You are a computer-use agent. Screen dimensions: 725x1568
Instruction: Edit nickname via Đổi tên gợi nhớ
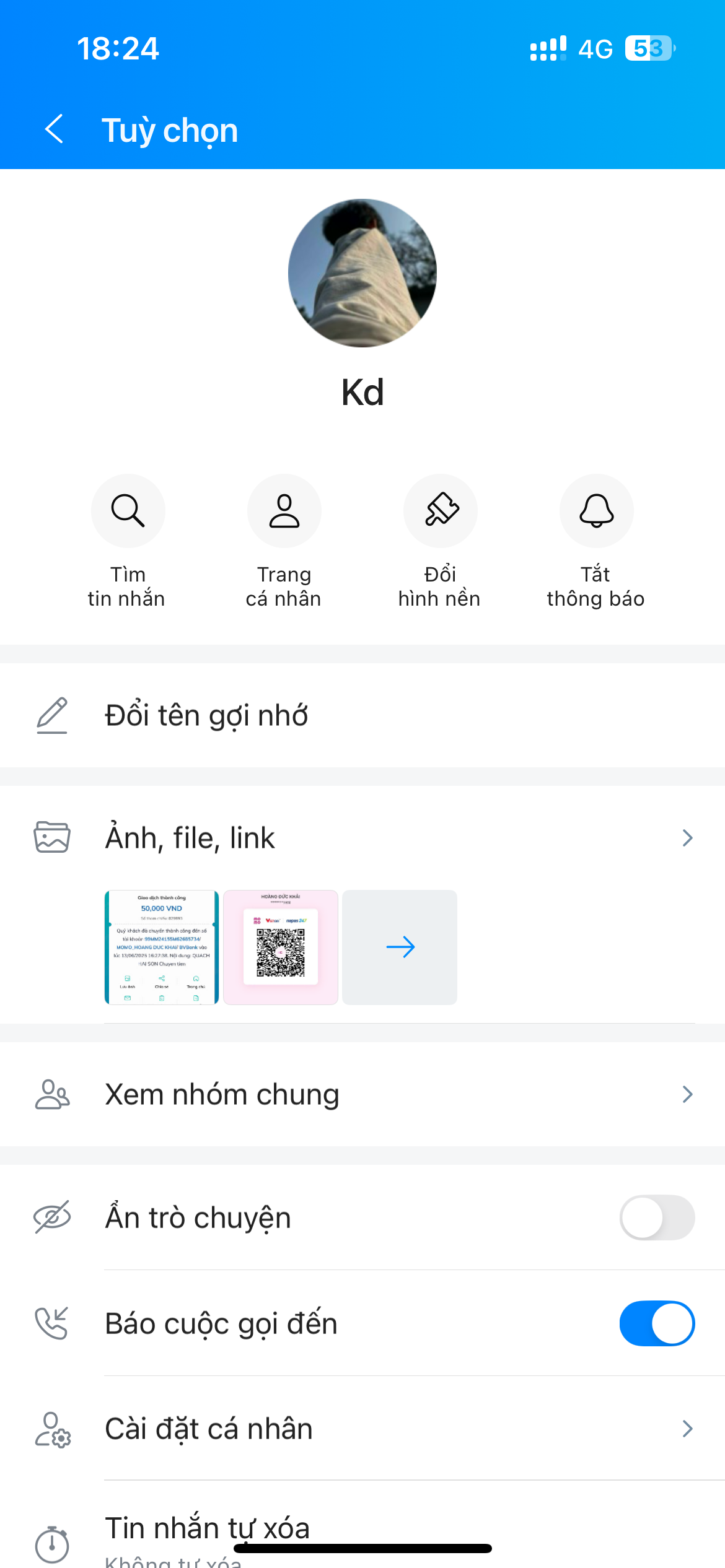point(207,715)
